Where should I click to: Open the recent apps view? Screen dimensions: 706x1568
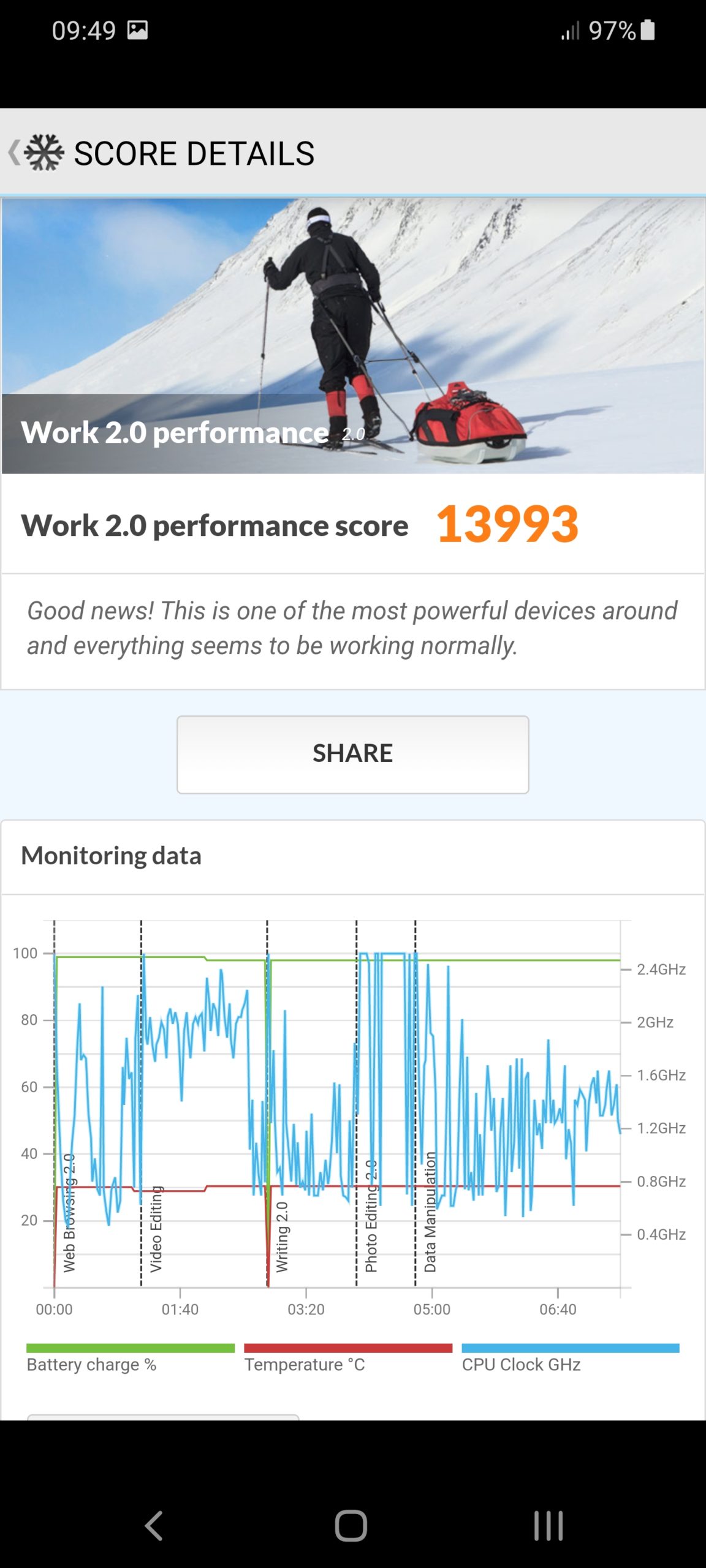[548, 1525]
